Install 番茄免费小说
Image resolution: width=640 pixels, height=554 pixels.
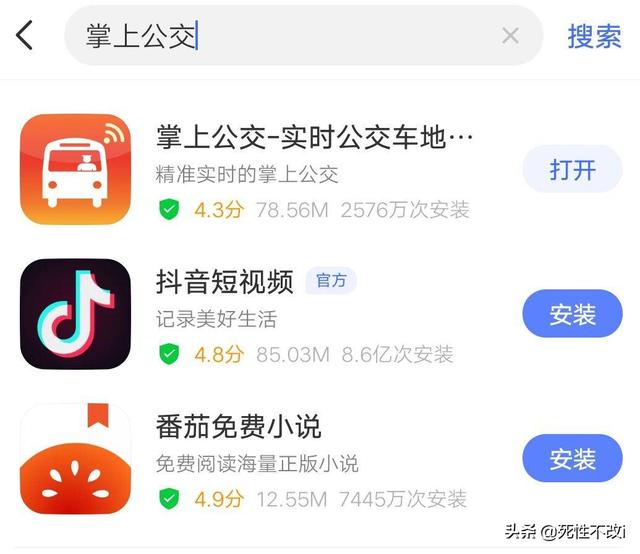(x=572, y=459)
